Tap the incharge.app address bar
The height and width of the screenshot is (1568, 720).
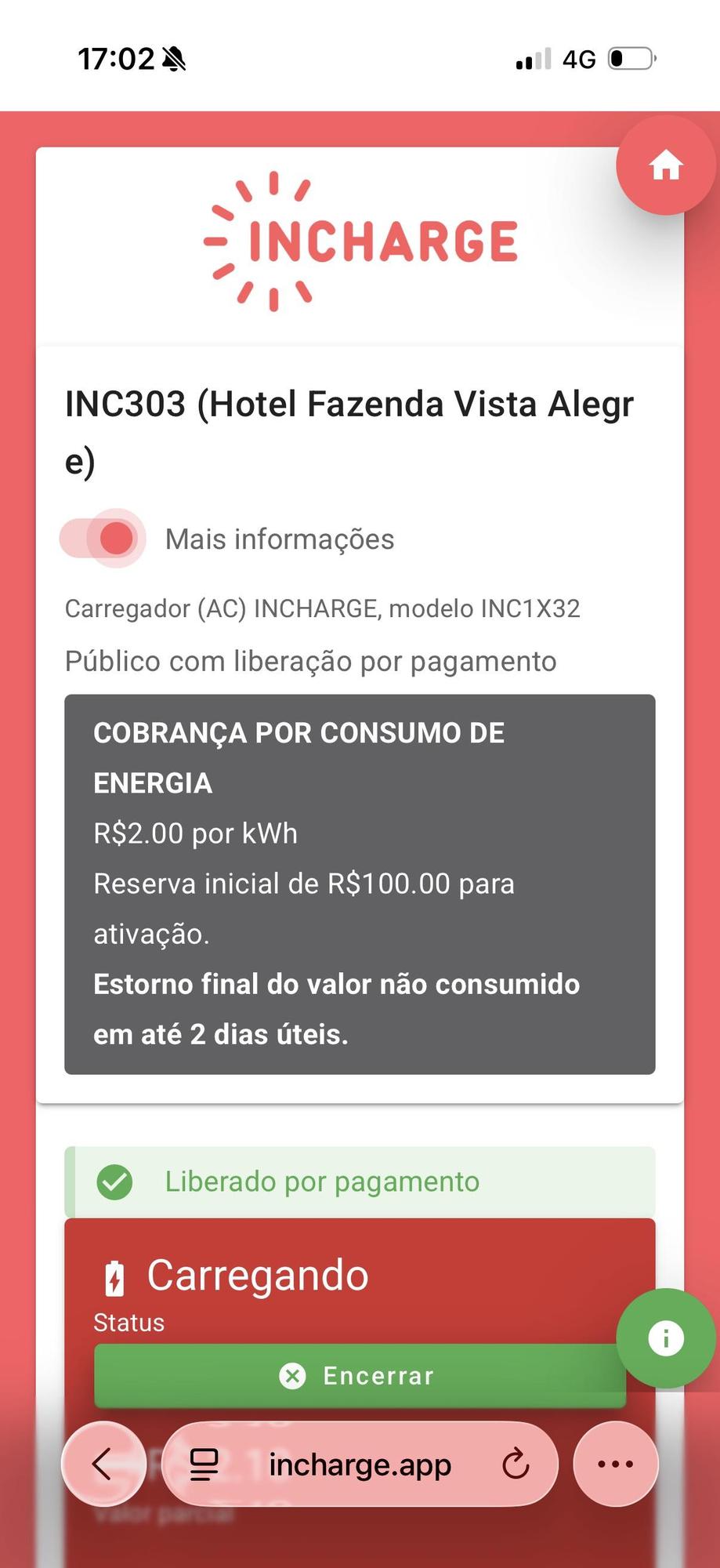coord(360,1464)
